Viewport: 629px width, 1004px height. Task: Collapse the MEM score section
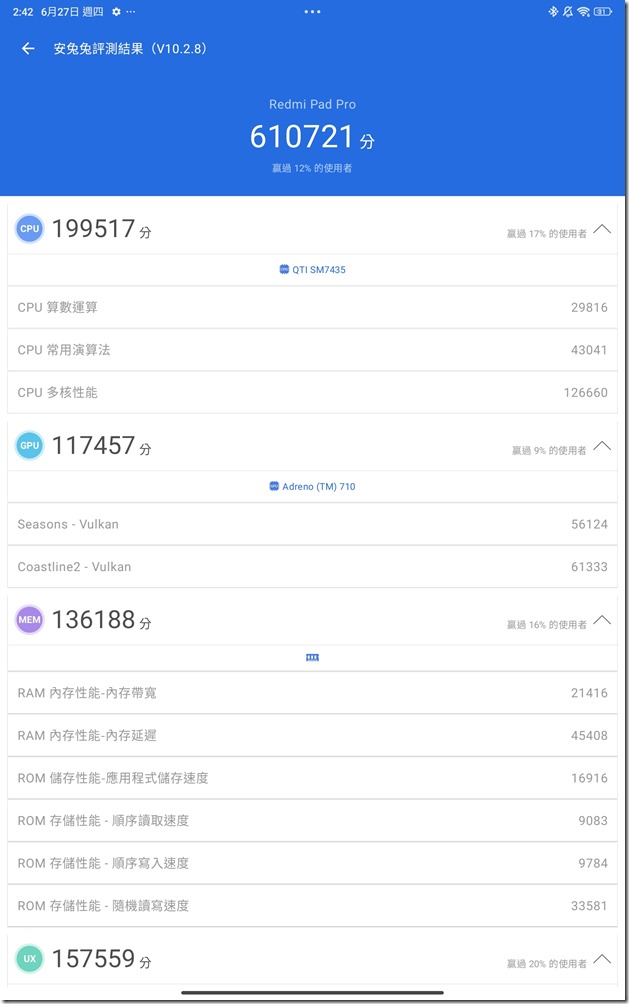[x=601, y=620]
